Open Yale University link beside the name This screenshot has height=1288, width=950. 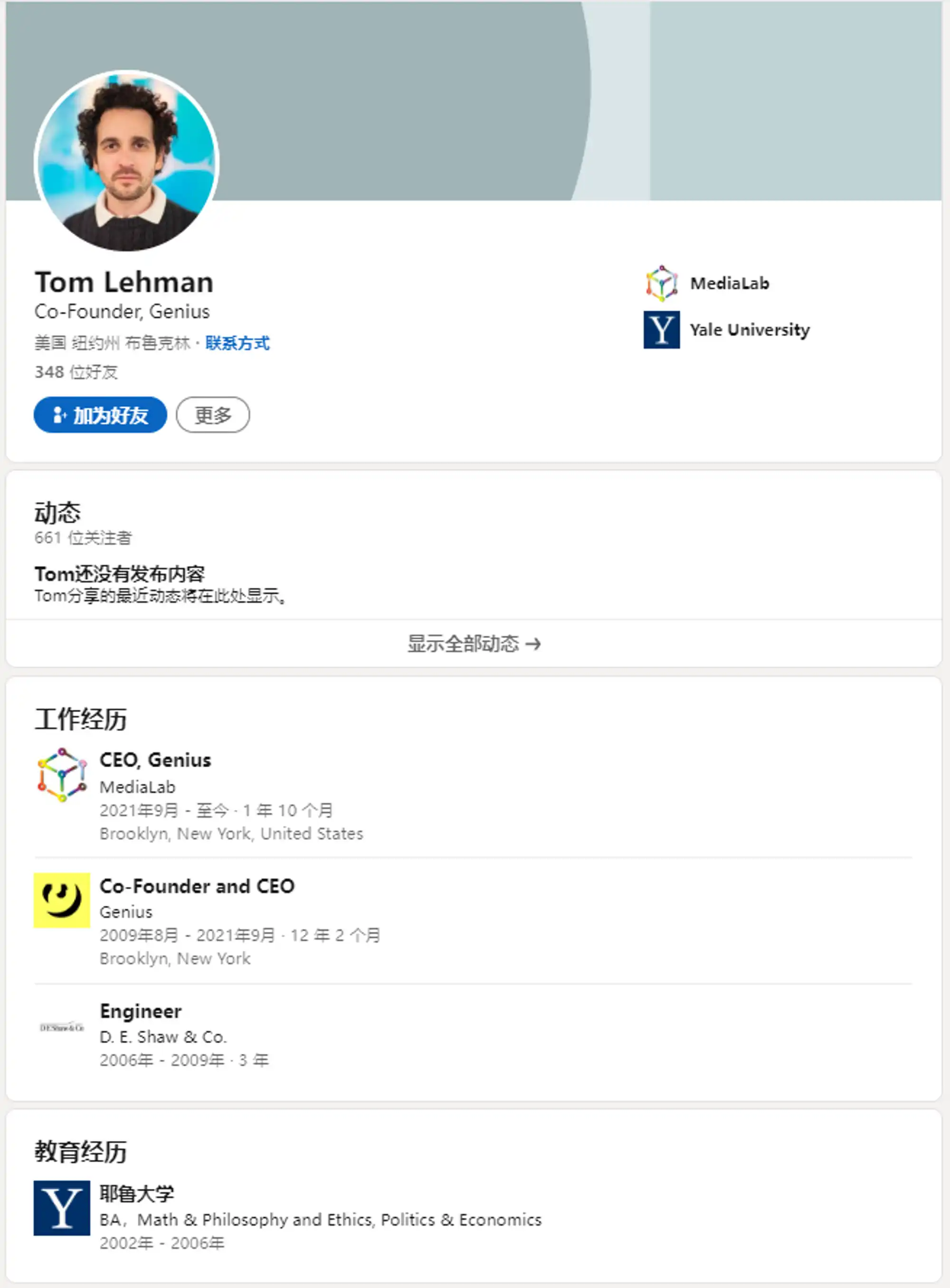click(x=749, y=330)
